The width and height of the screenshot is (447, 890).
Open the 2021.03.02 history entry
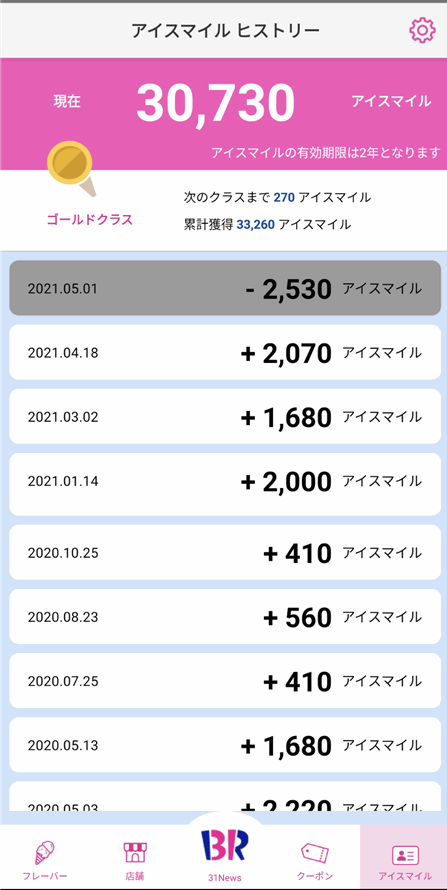coord(225,417)
